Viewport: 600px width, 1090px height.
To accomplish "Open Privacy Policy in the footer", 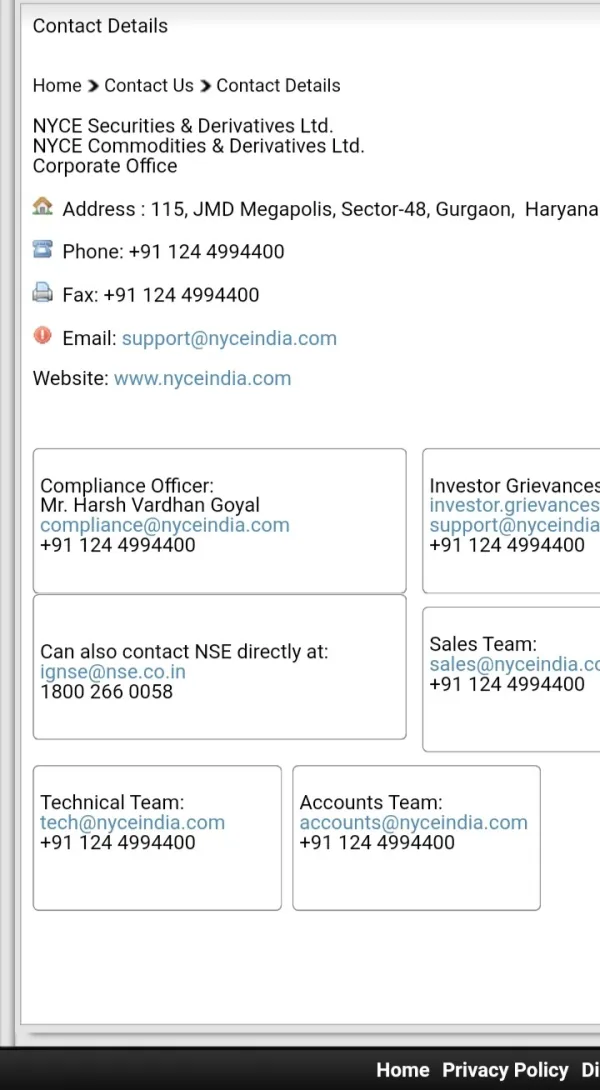I will 505,1070.
